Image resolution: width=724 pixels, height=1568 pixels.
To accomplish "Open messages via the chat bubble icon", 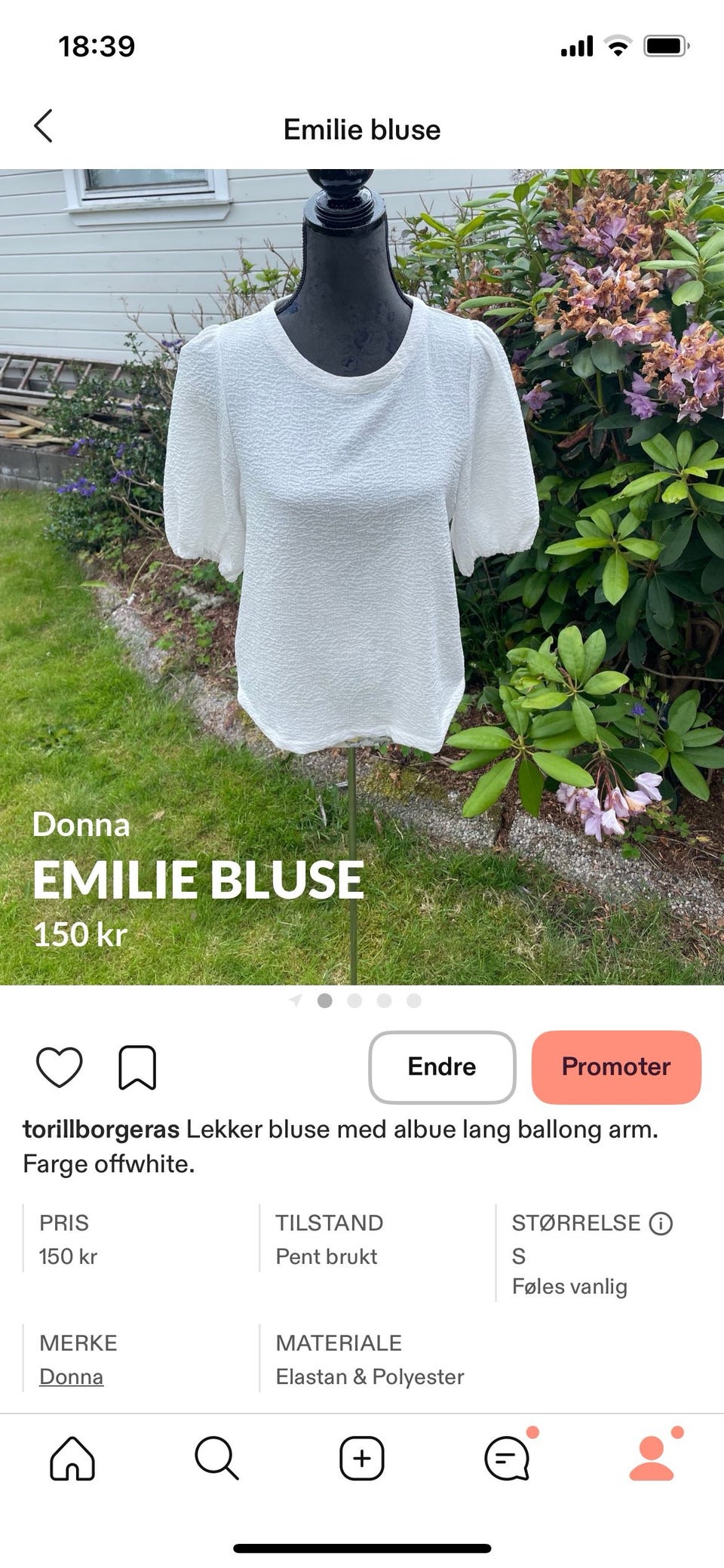I will coord(507,1459).
